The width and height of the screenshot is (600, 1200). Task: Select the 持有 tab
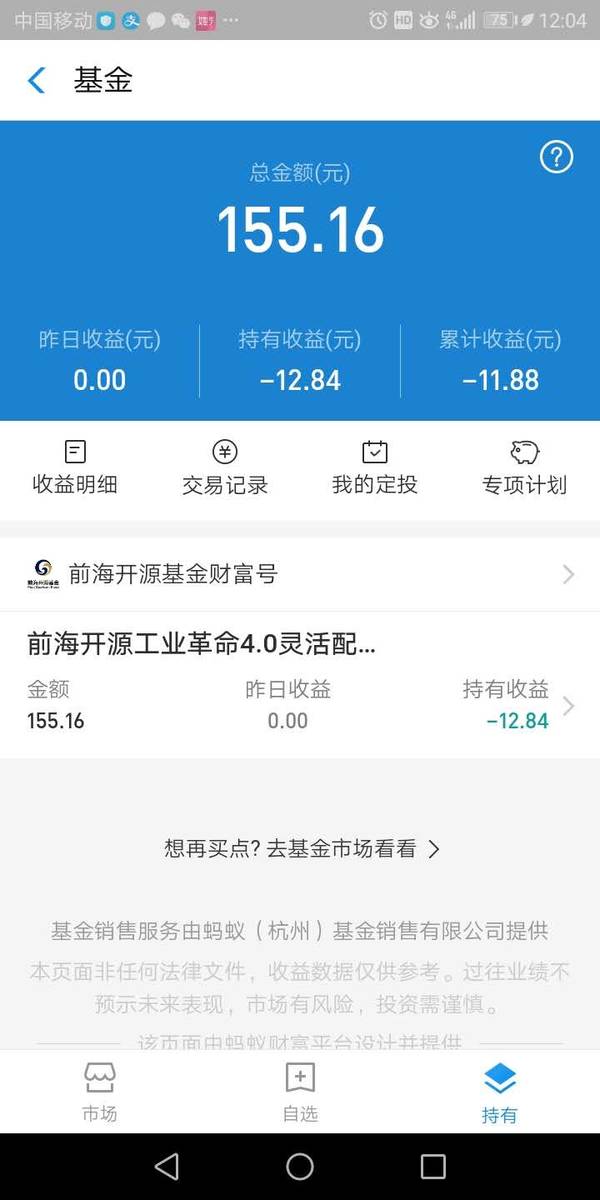click(500, 1092)
